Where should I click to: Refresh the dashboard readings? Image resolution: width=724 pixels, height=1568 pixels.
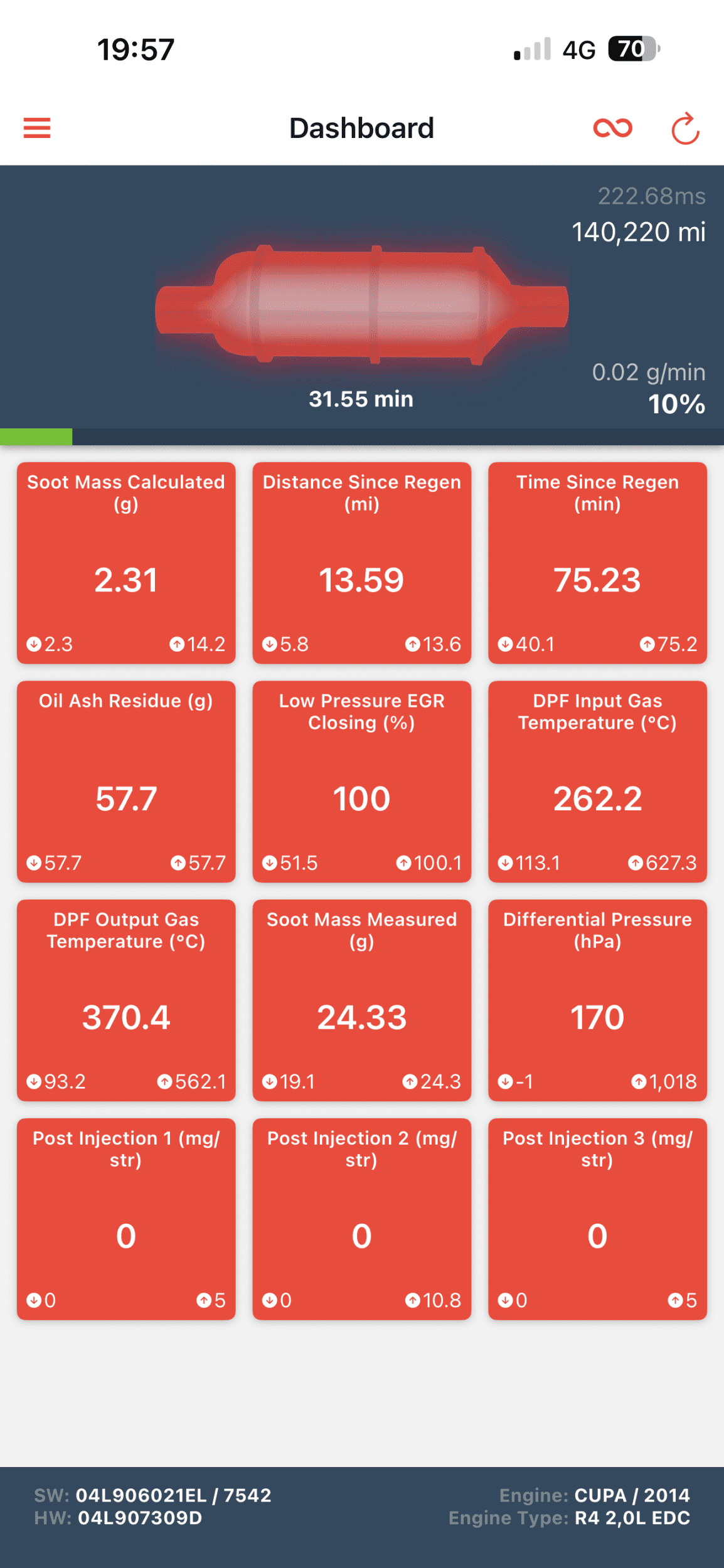tap(685, 129)
